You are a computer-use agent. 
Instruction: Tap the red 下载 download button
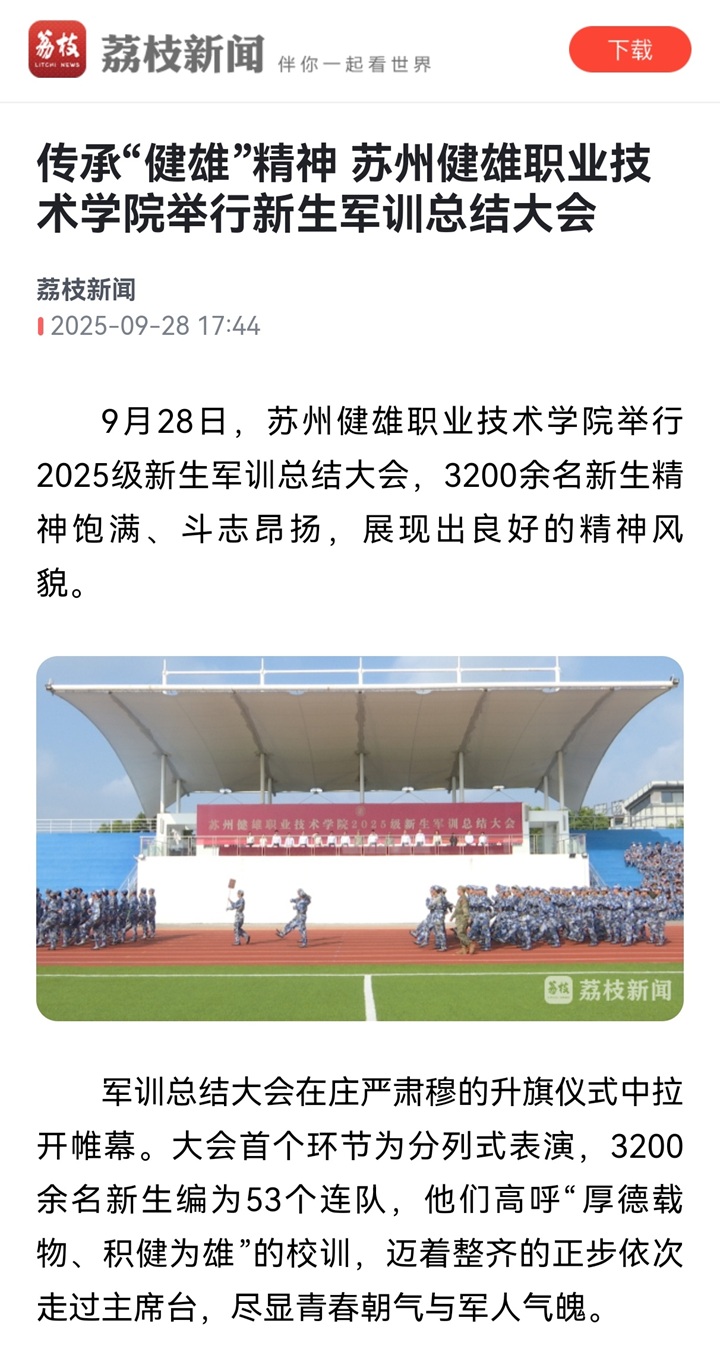click(630, 49)
